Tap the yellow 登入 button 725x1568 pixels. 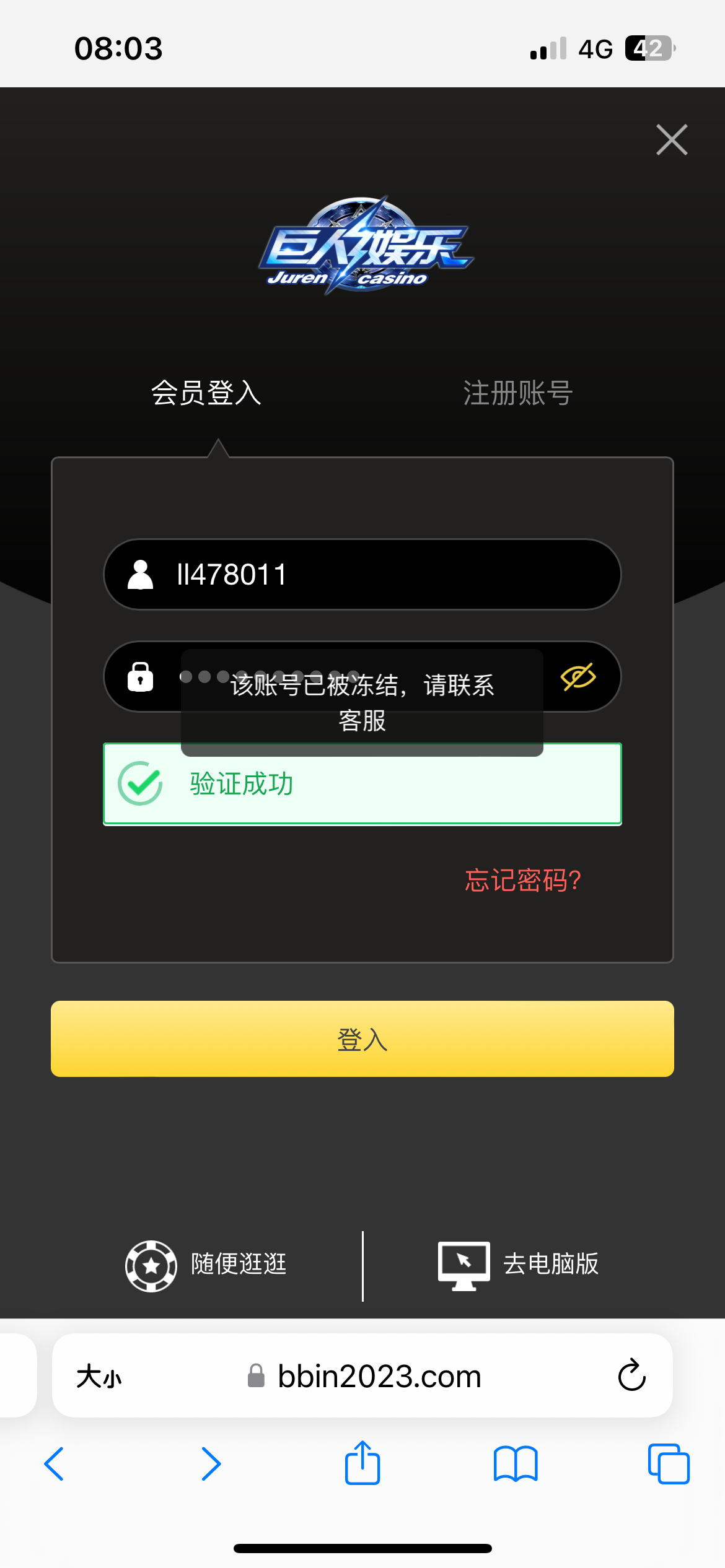362,1039
